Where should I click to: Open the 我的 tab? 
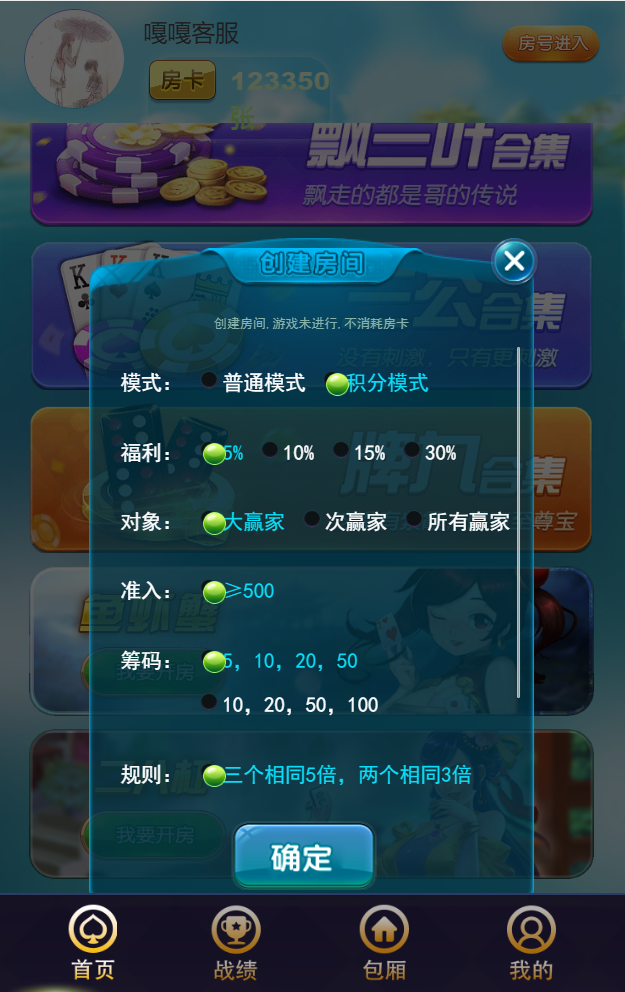531,944
